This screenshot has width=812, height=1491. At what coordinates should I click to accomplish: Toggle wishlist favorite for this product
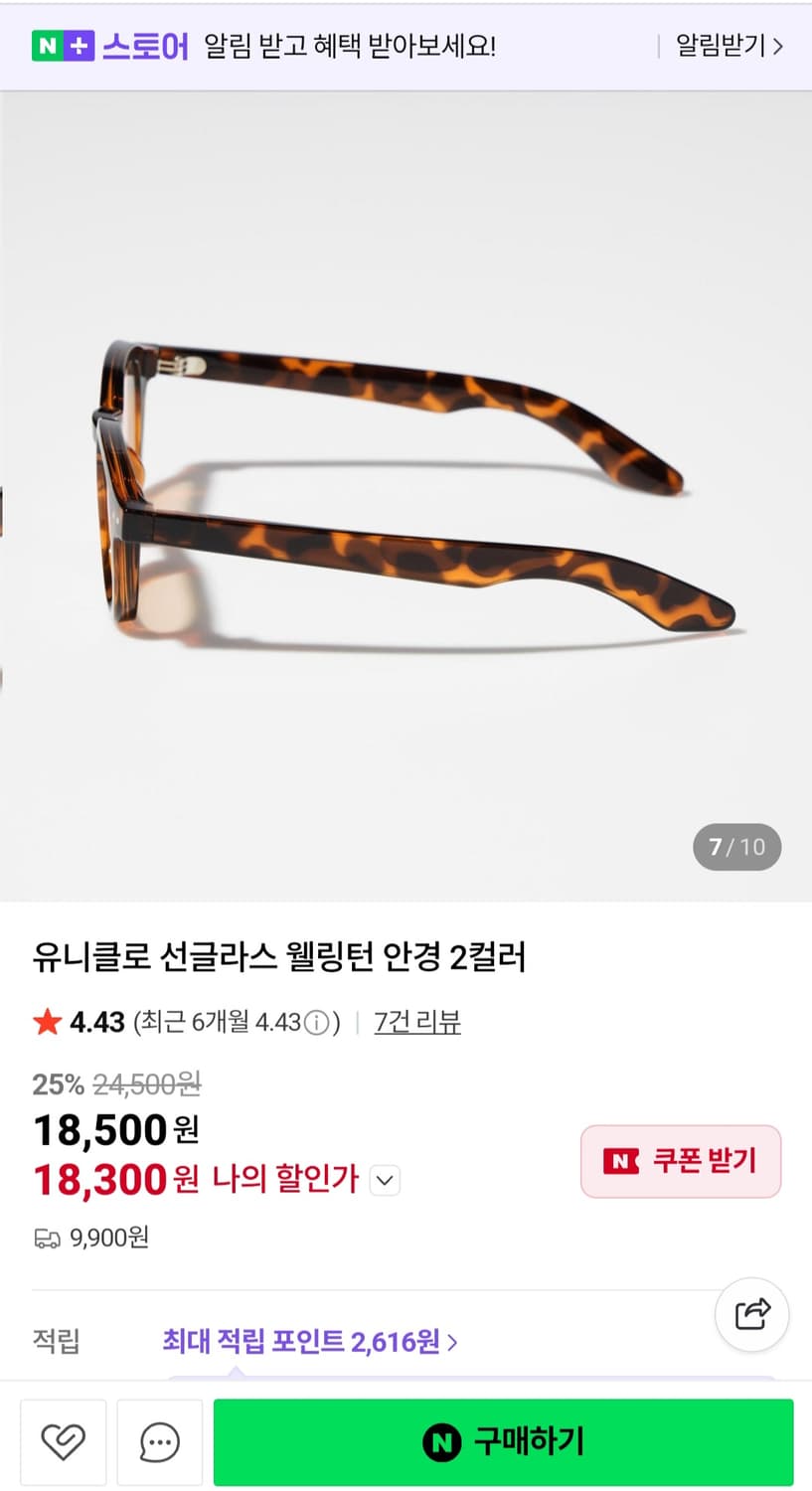coord(63,1441)
